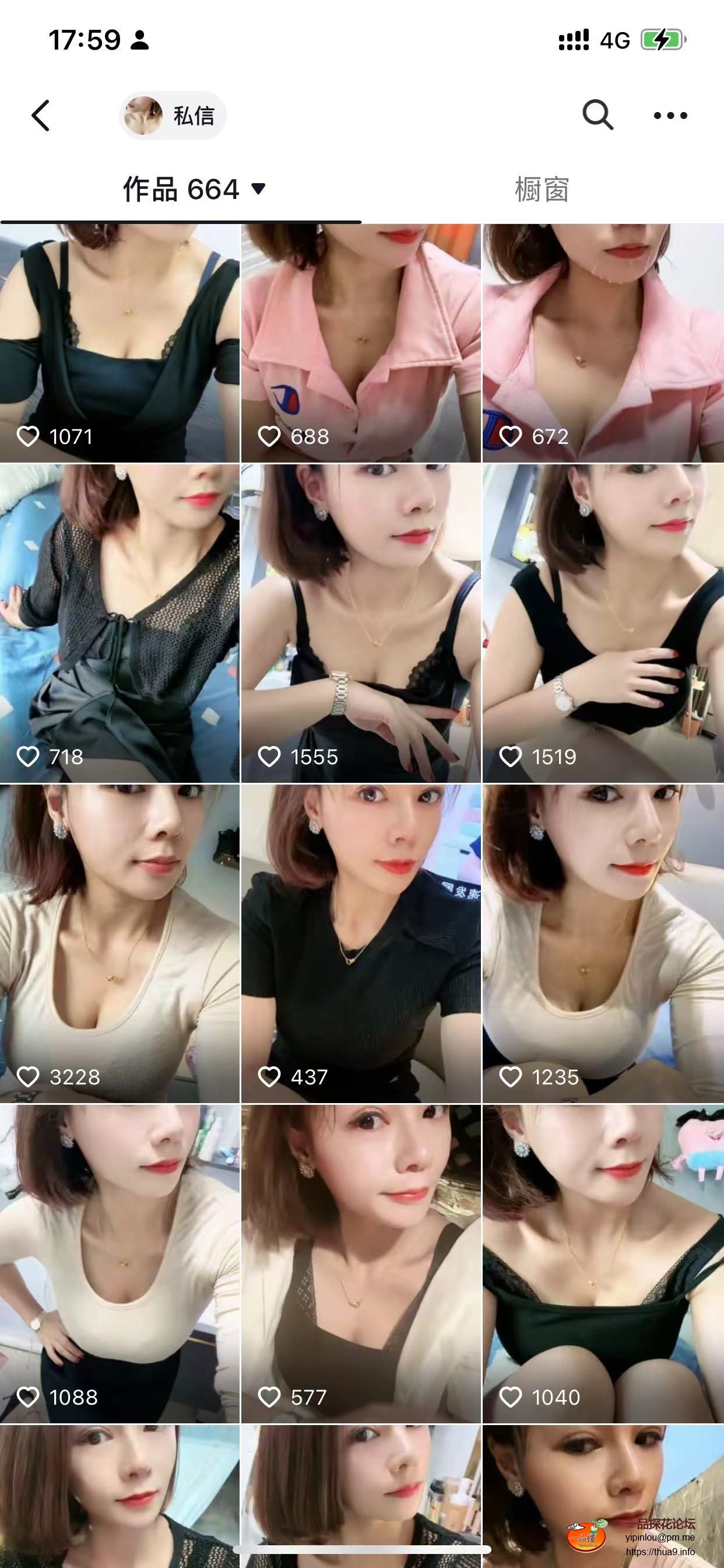Tap the person icon beside the clock

click(140, 40)
